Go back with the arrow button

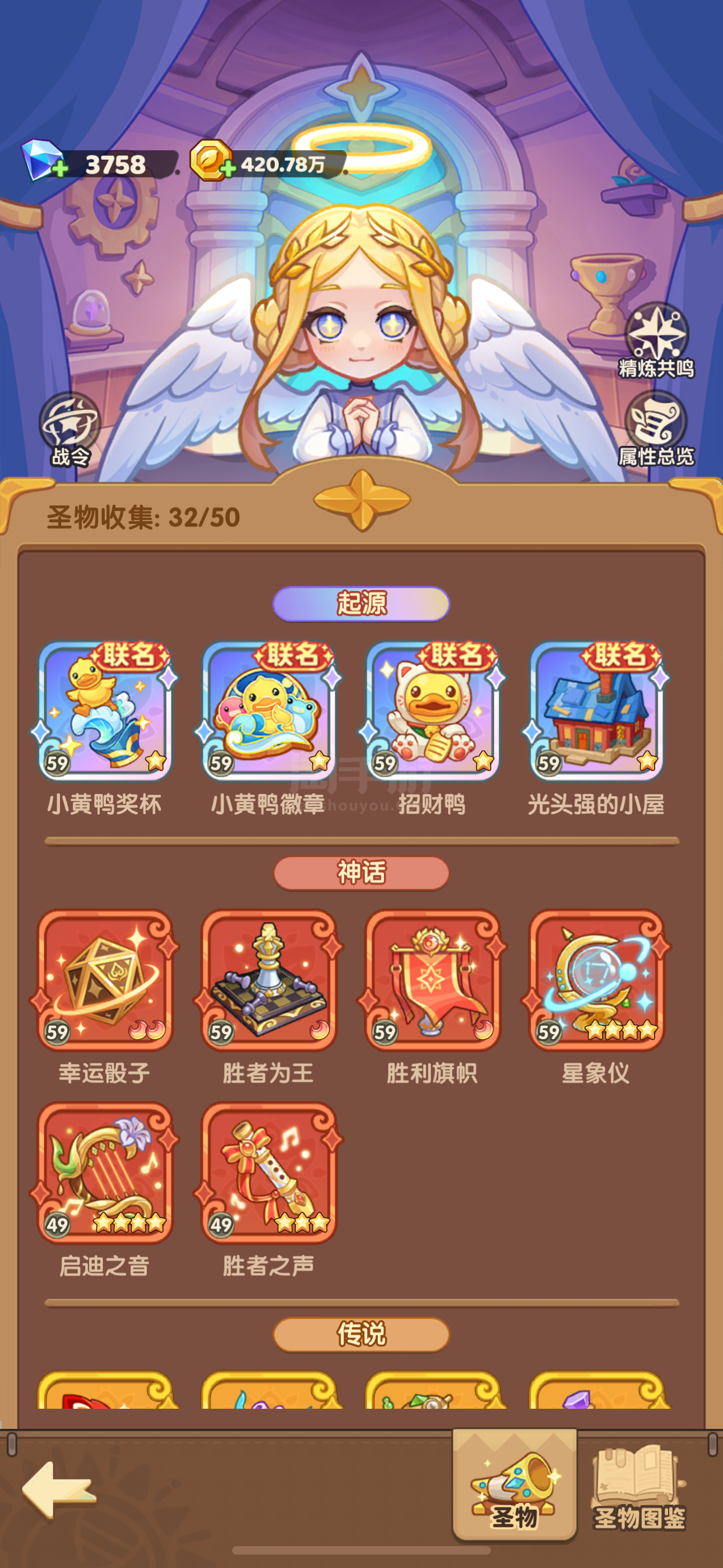(x=58, y=1489)
